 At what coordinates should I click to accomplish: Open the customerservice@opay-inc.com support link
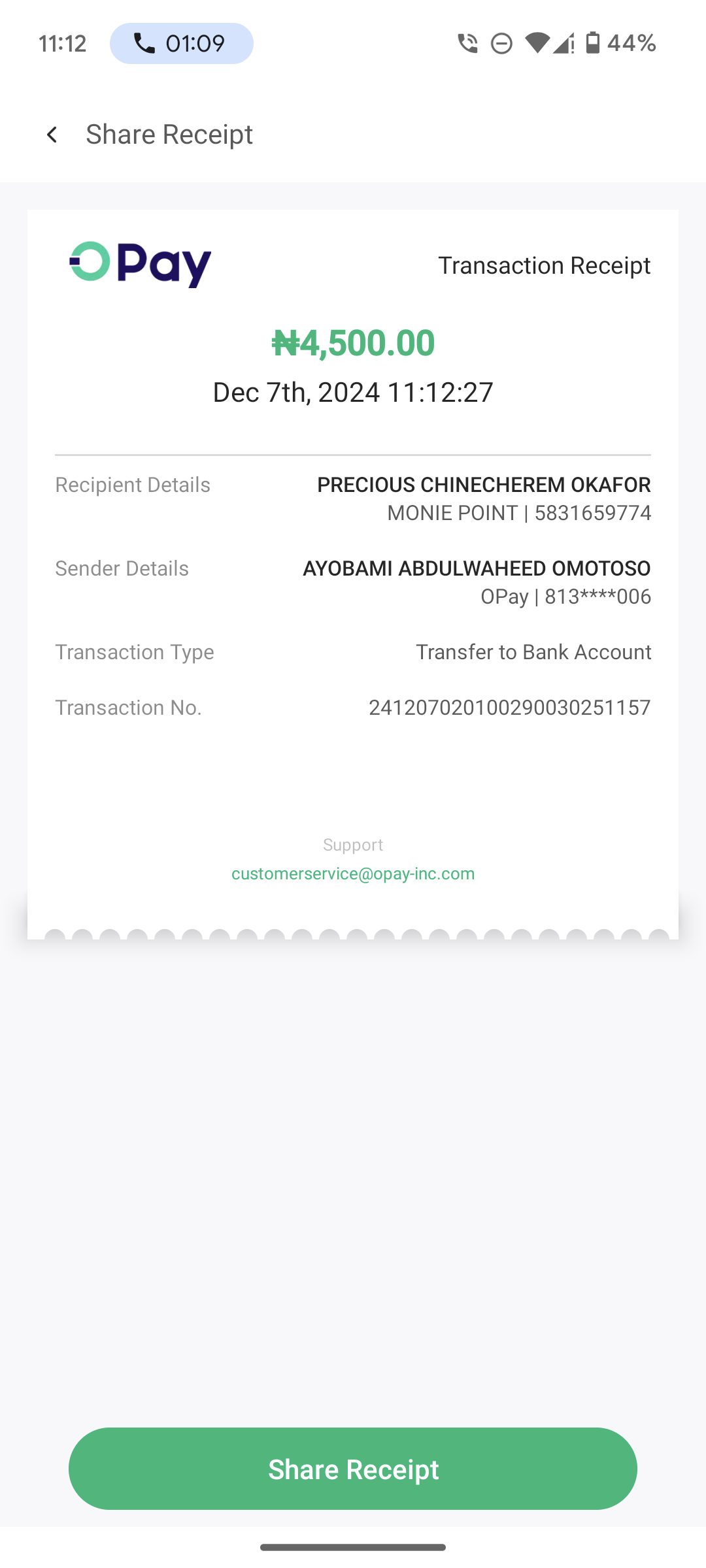353,874
